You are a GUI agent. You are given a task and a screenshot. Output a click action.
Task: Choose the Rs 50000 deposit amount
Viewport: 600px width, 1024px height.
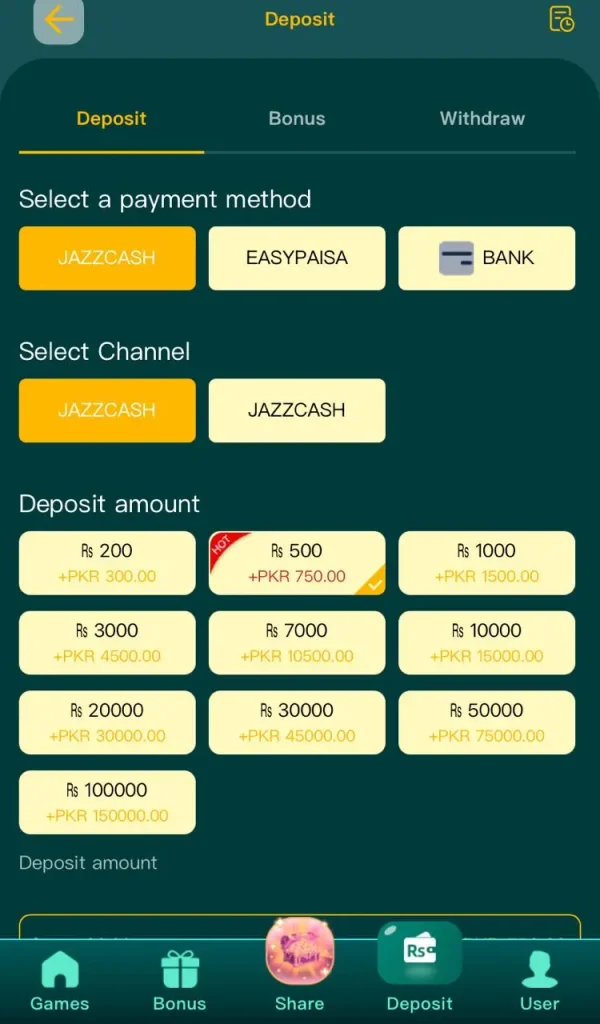(487, 722)
